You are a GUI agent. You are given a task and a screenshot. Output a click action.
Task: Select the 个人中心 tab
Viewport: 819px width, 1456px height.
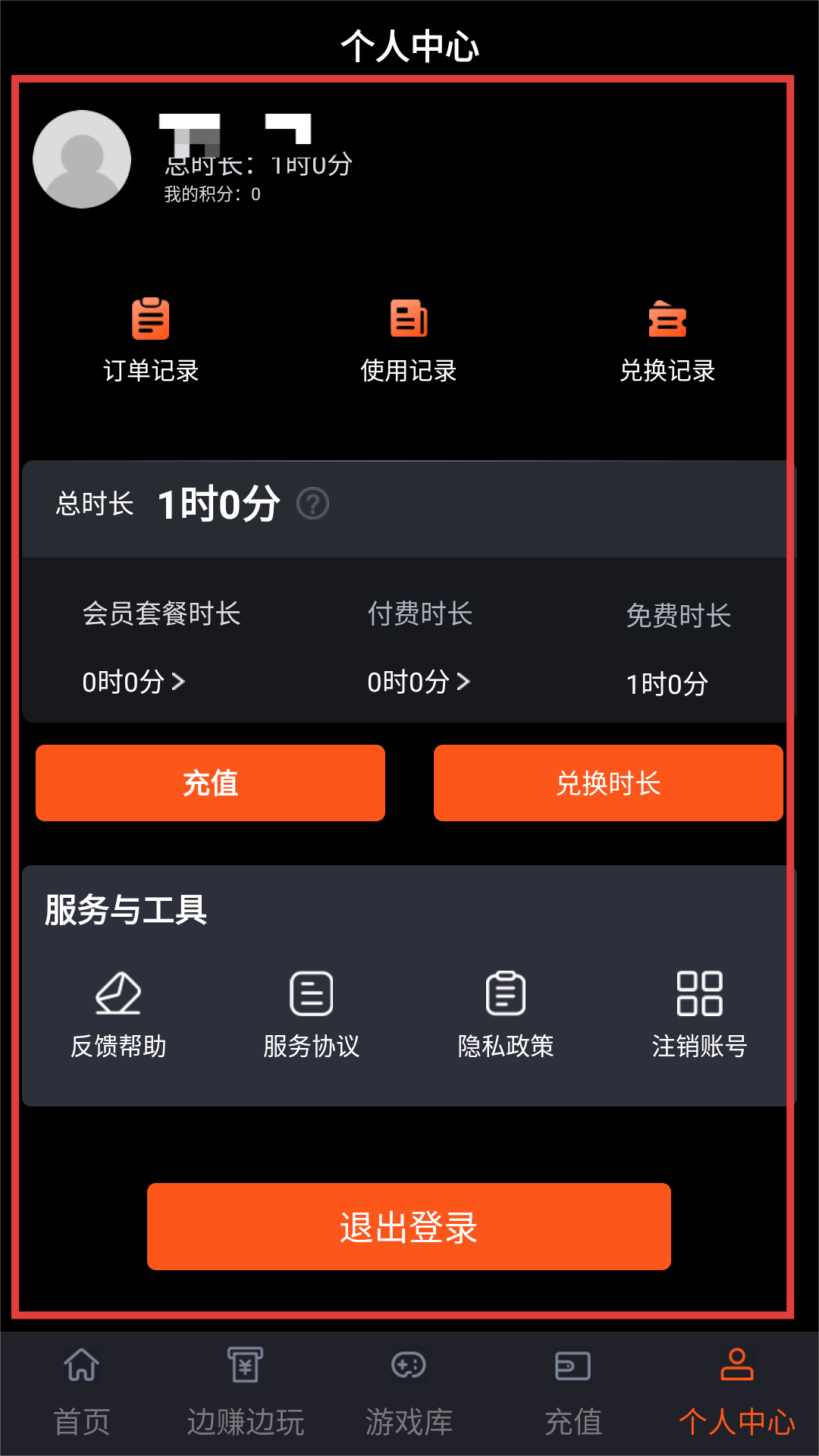click(736, 1392)
